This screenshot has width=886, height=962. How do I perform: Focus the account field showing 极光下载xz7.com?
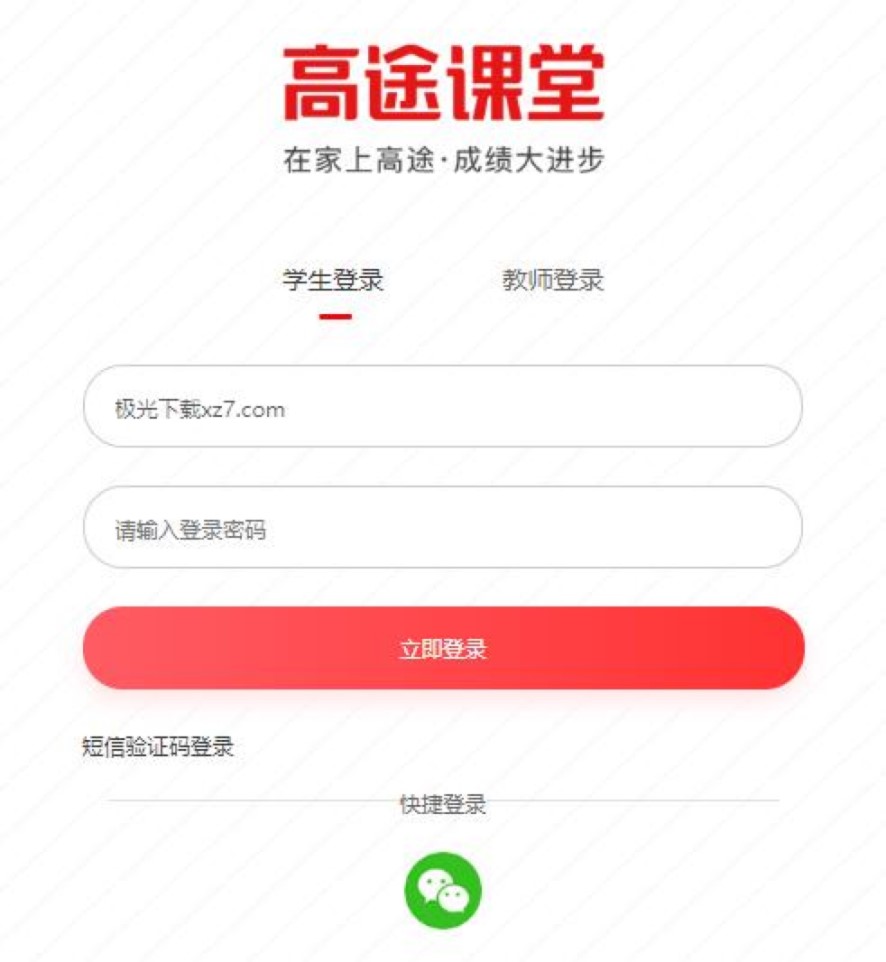[442, 406]
